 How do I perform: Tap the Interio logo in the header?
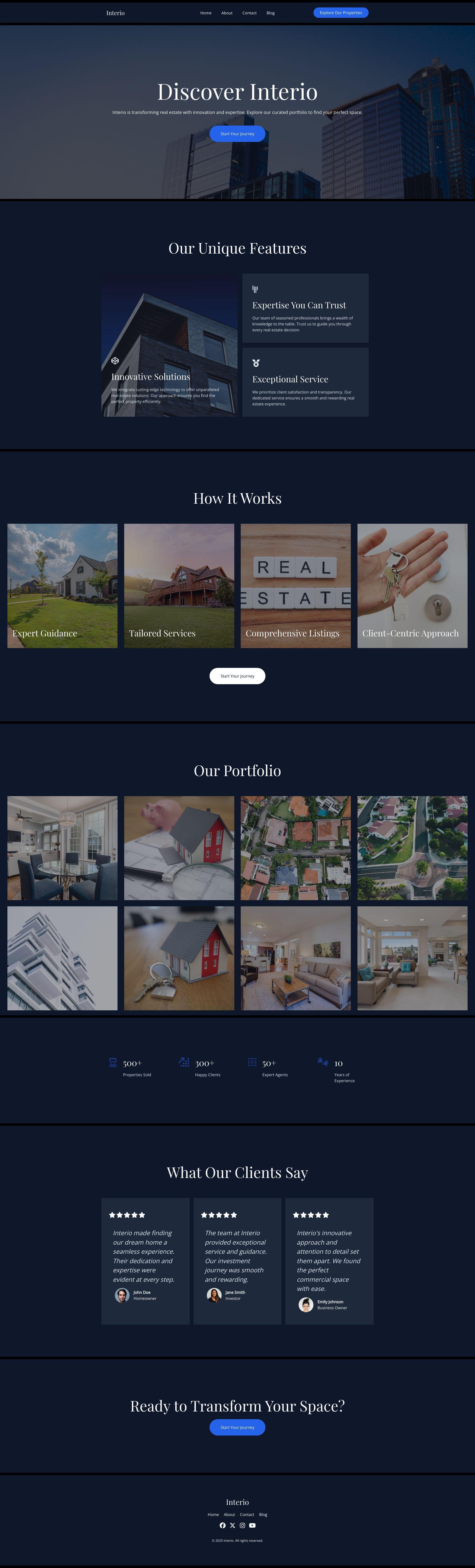coord(116,13)
